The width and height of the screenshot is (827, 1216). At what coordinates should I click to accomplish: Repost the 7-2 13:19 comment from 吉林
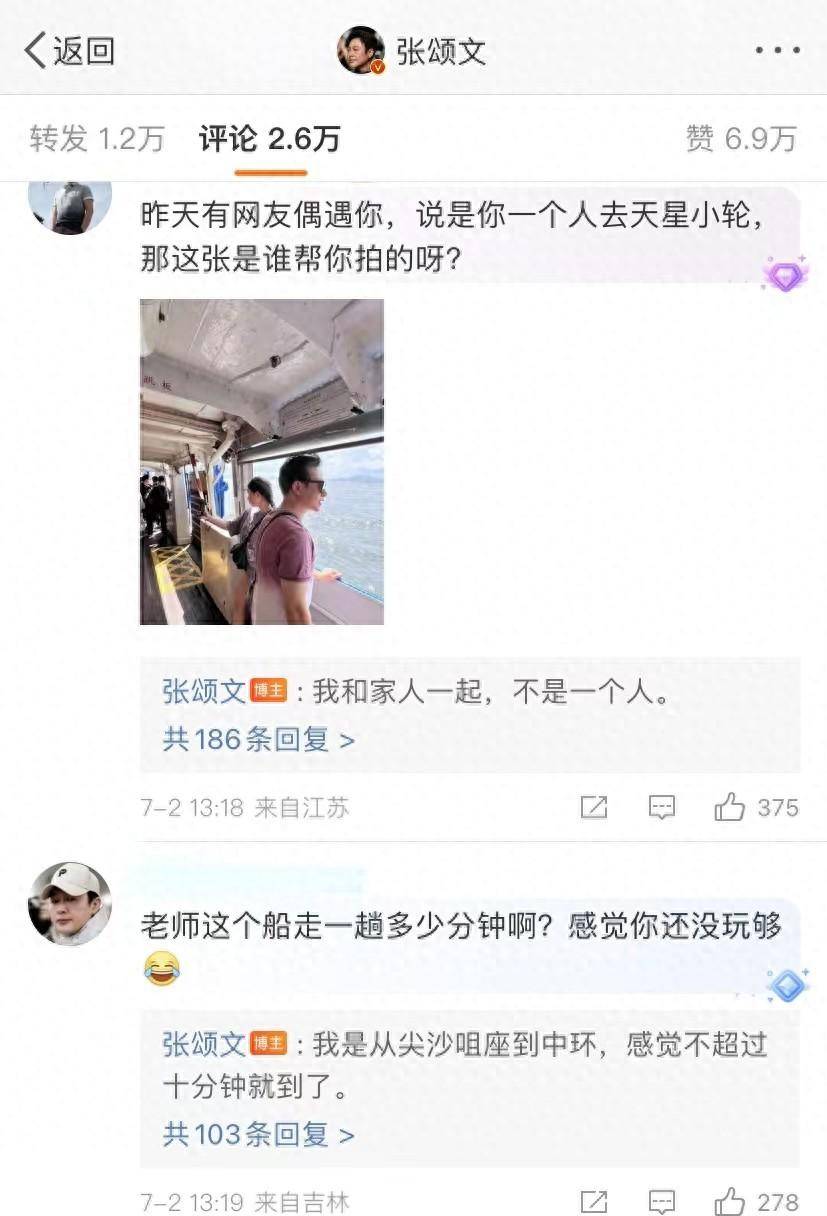click(x=594, y=1201)
